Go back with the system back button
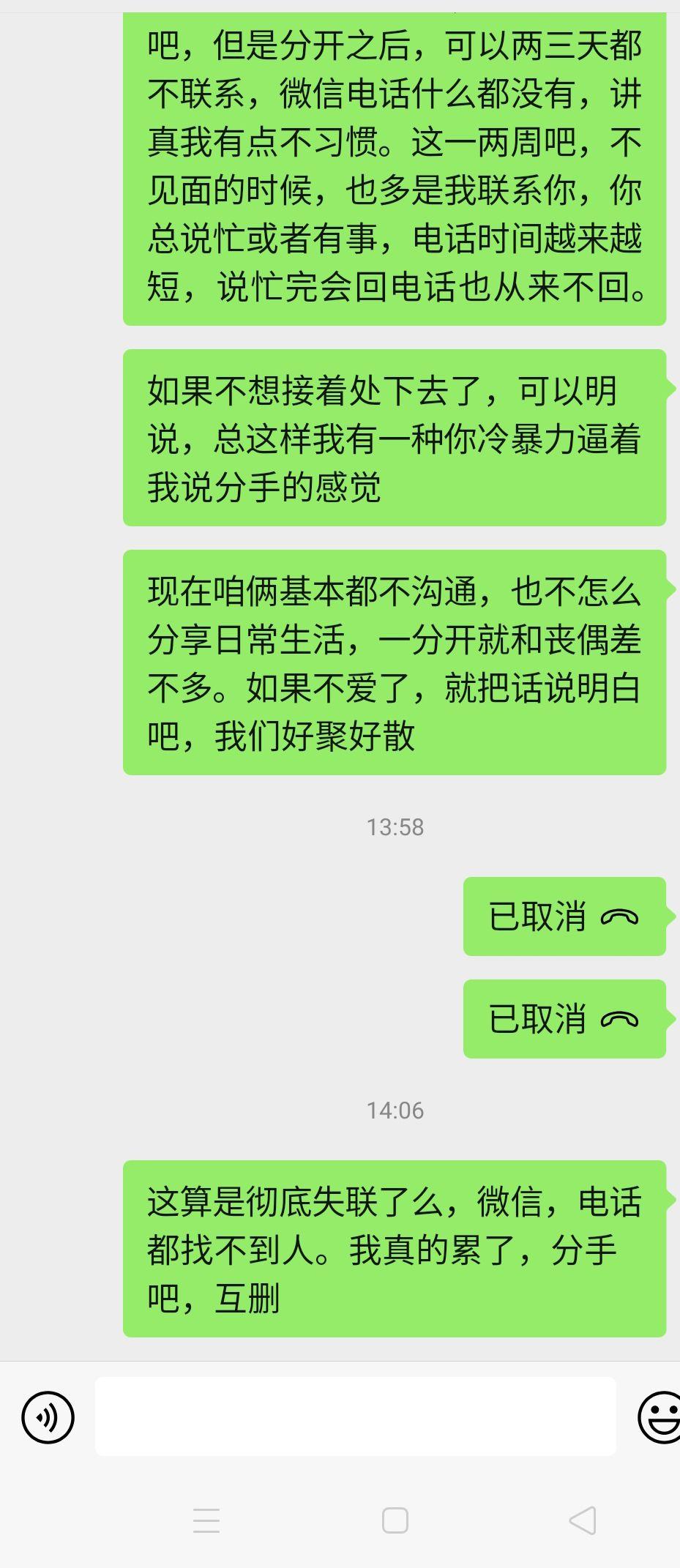This screenshot has height=1568, width=680. (583, 1520)
